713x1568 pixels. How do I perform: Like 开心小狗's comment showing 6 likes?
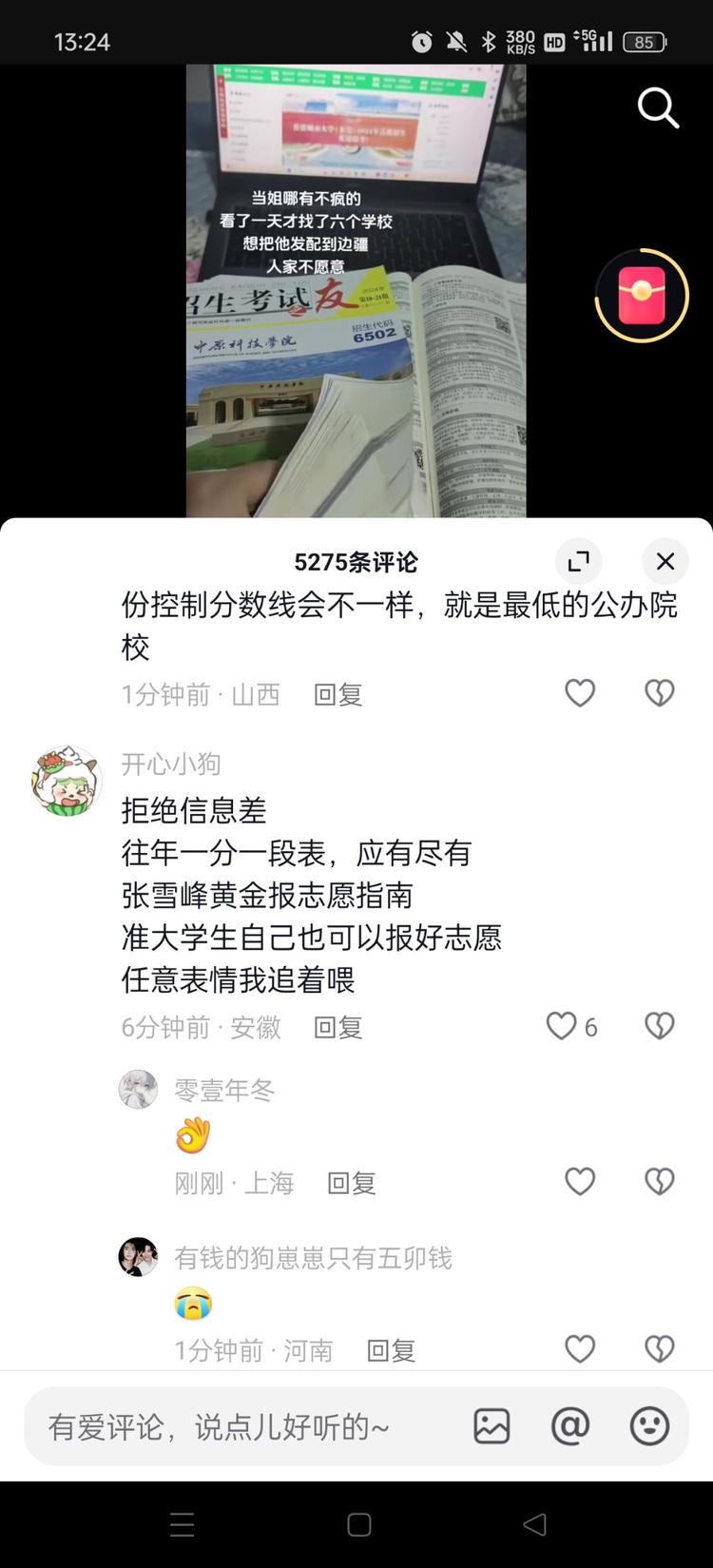560,1026
